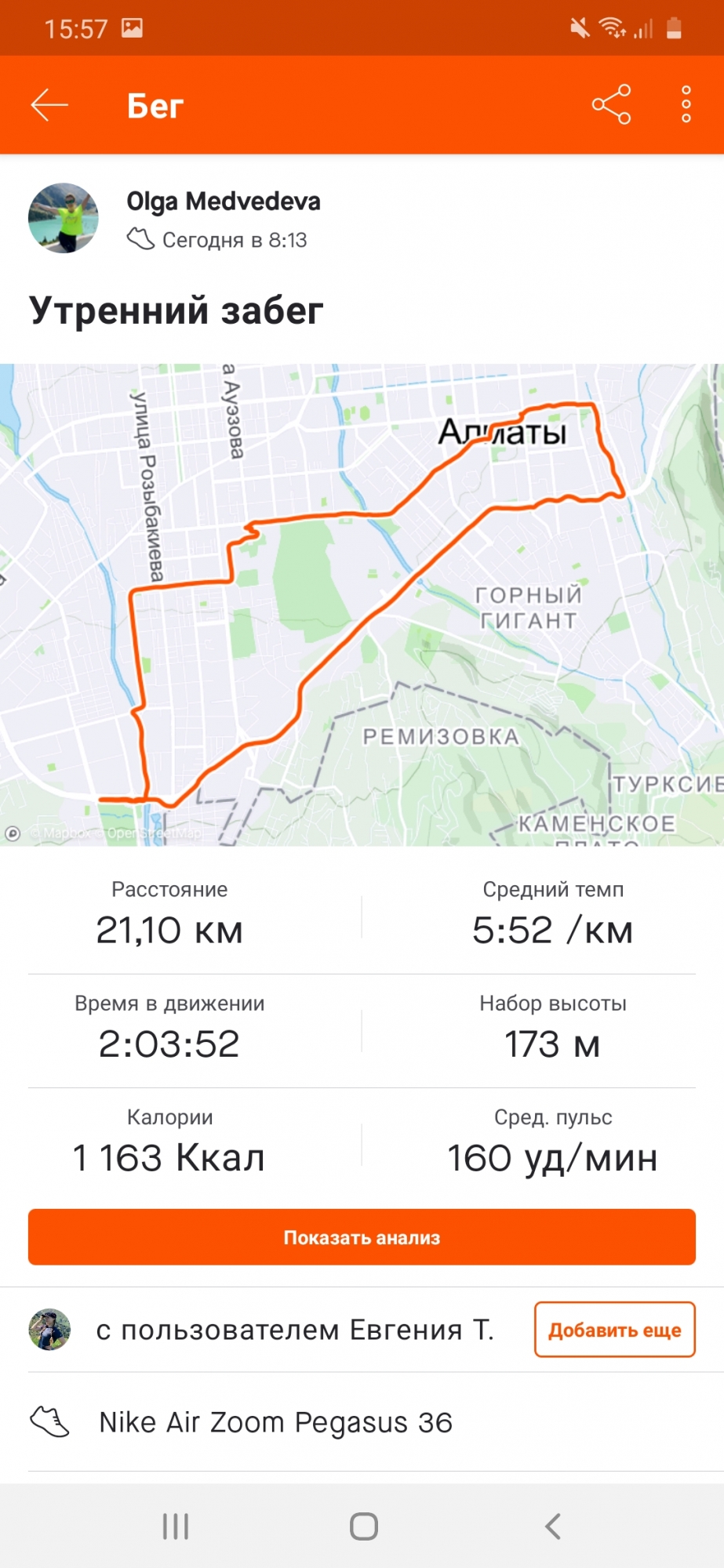Open recent apps from the navigation bar
The height and width of the screenshot is (1568, 724).
click(x=175, y=1526)
